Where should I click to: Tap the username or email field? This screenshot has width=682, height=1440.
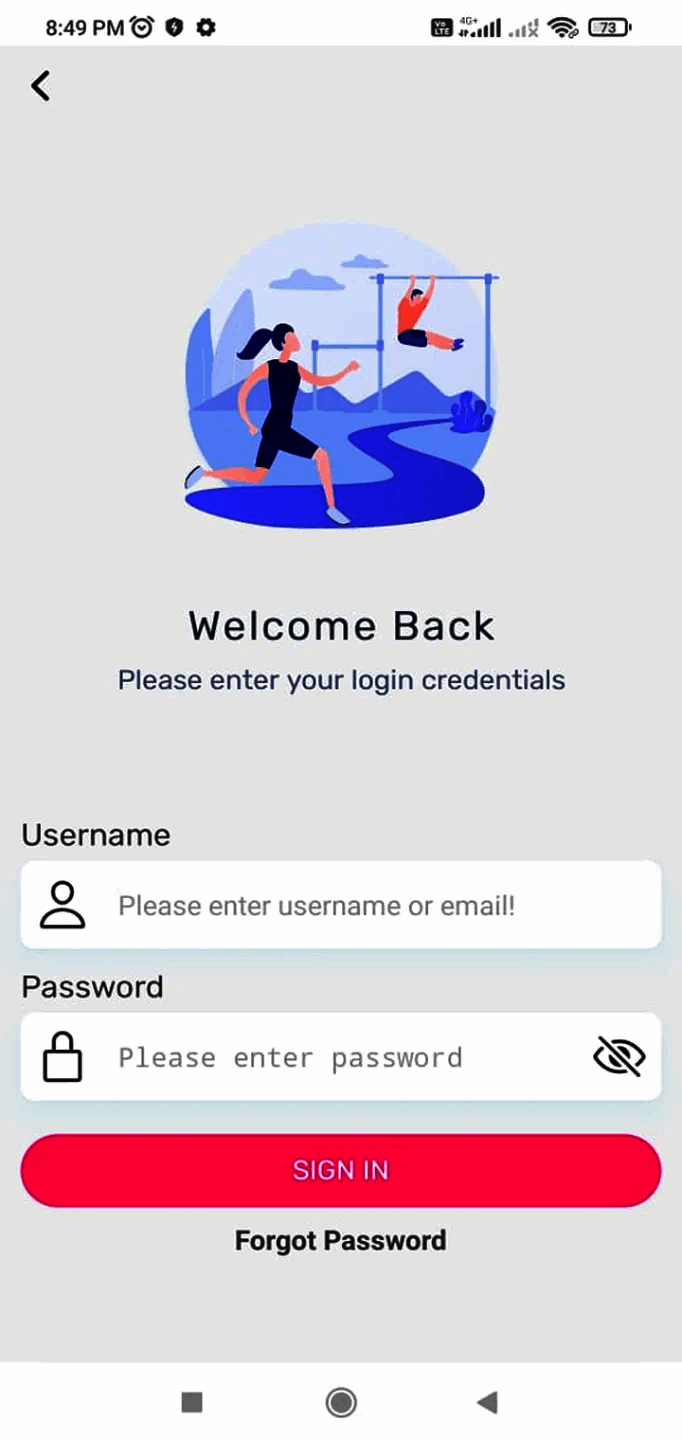click(x=340, y=906)
